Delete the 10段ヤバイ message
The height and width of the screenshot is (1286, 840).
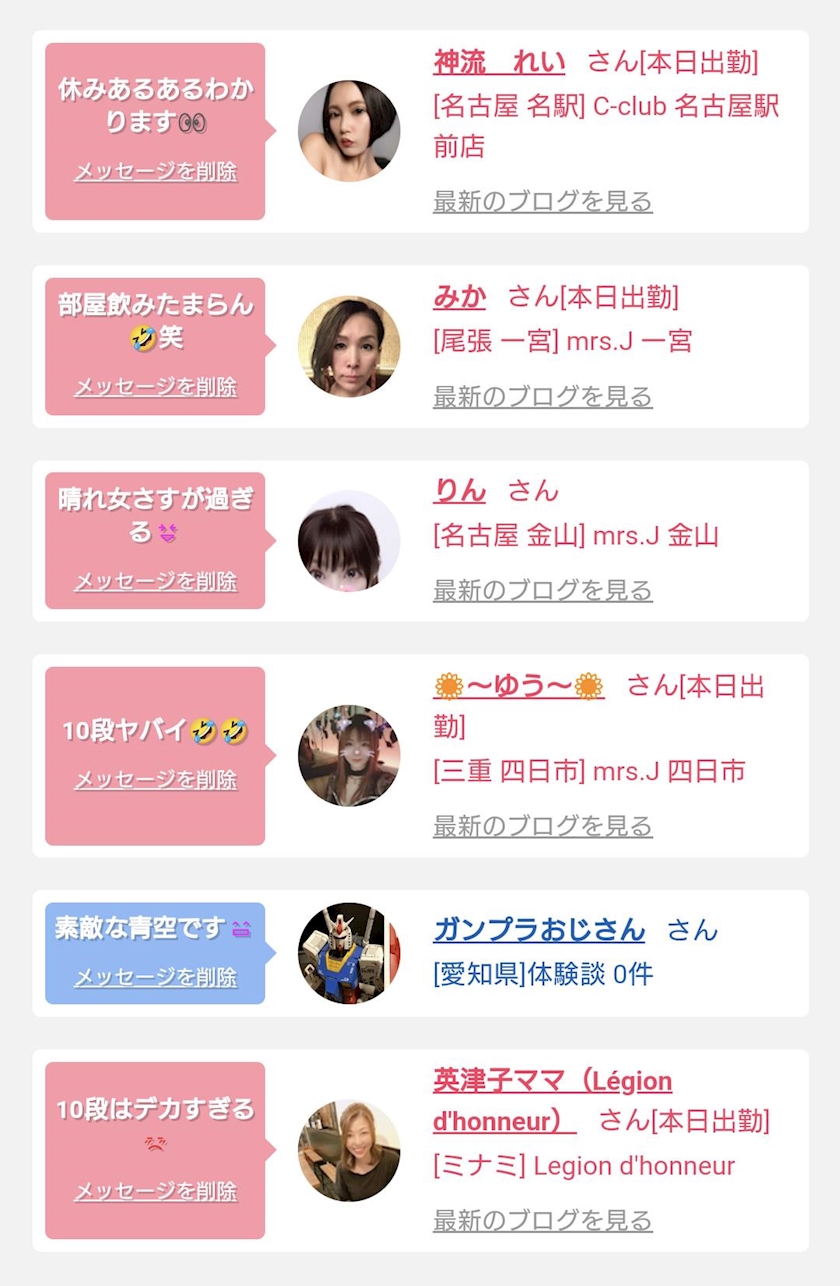click(156, 779)
